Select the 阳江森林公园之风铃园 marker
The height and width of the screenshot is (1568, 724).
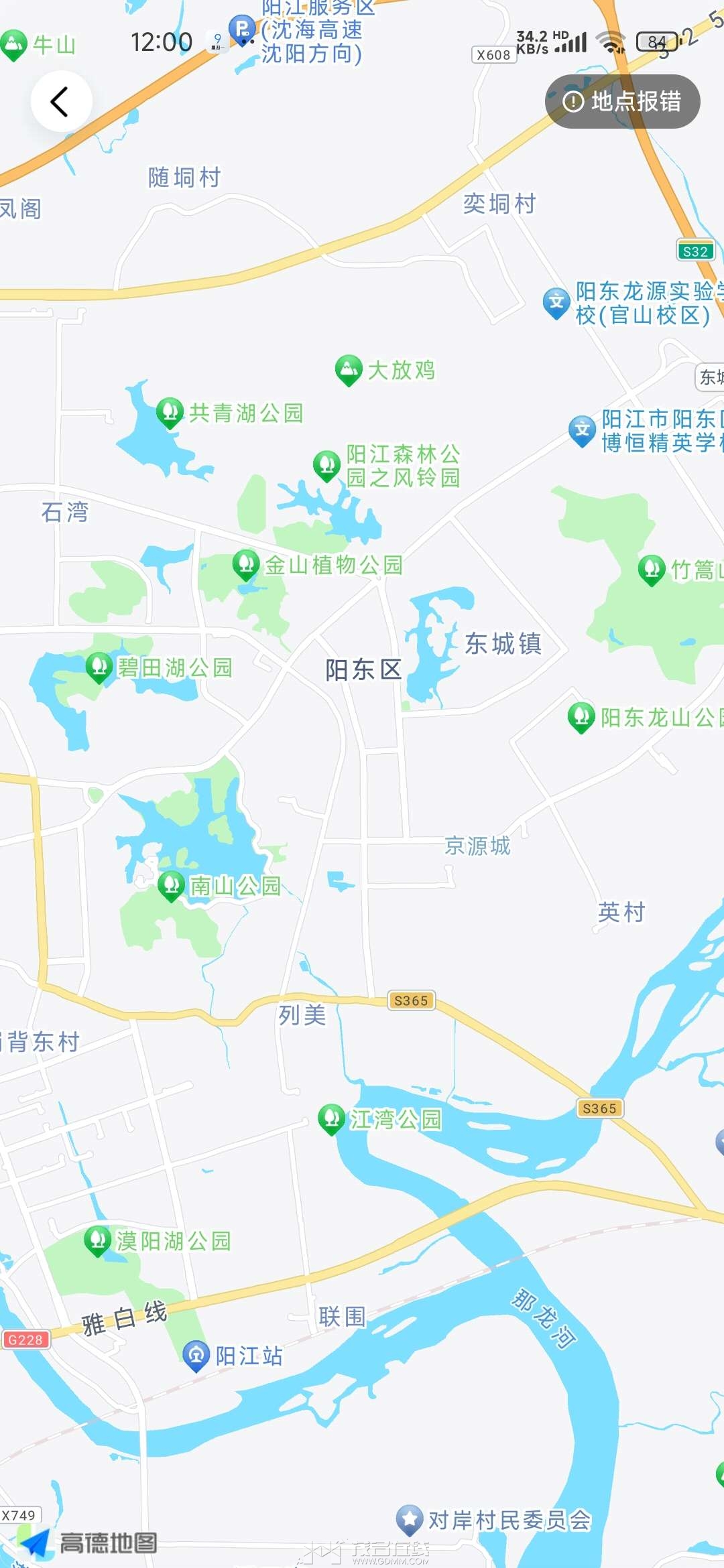(327, 465)
